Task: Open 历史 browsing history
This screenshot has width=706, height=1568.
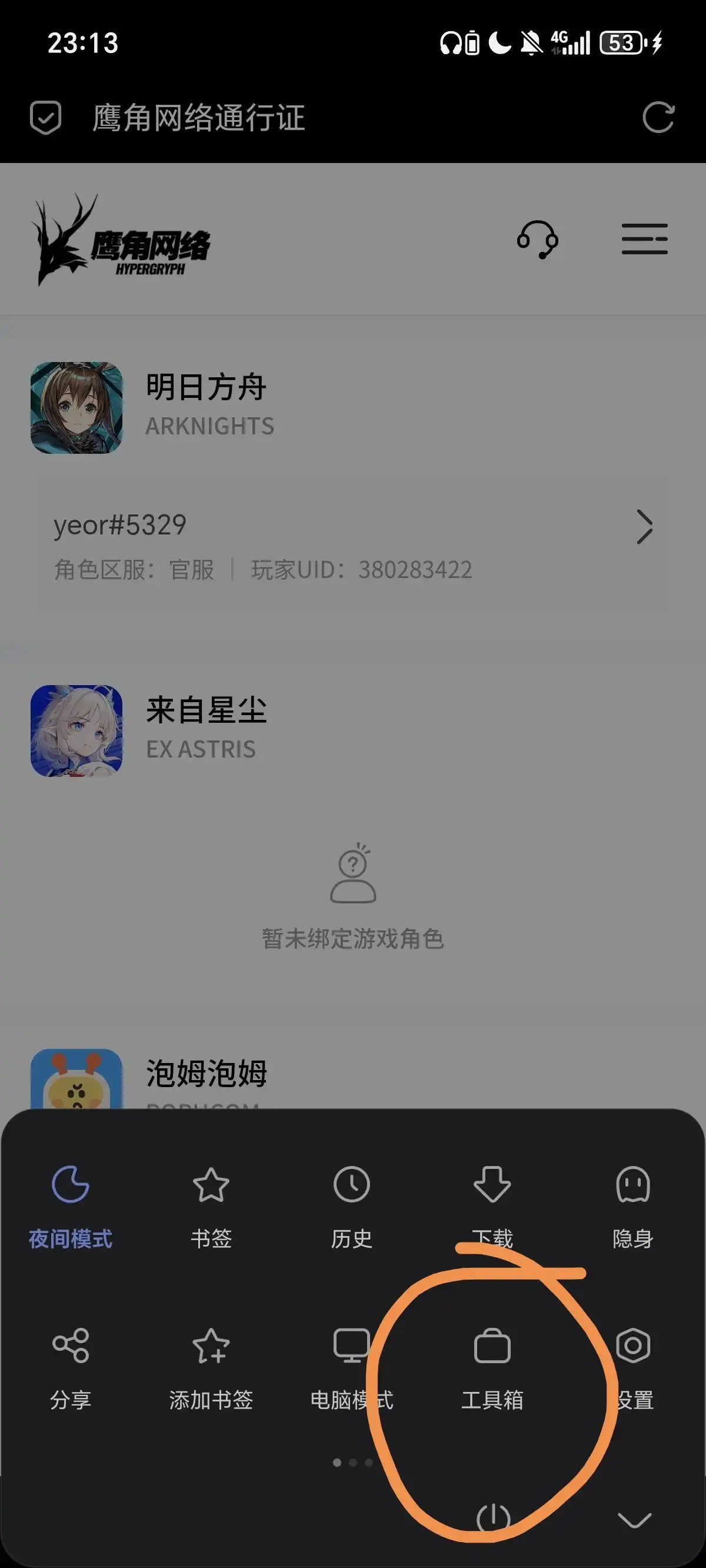Action: (x=352, y=1201)
